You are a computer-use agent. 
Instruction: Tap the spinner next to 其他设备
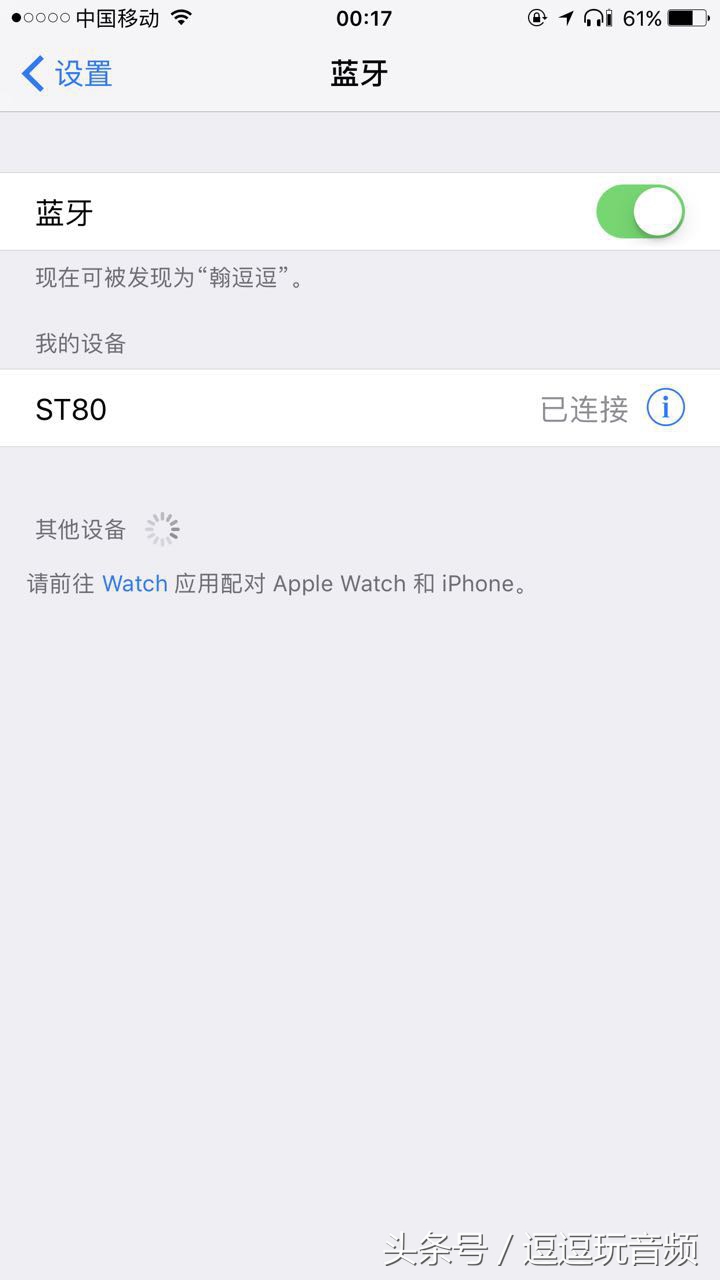tap(162, 528)
